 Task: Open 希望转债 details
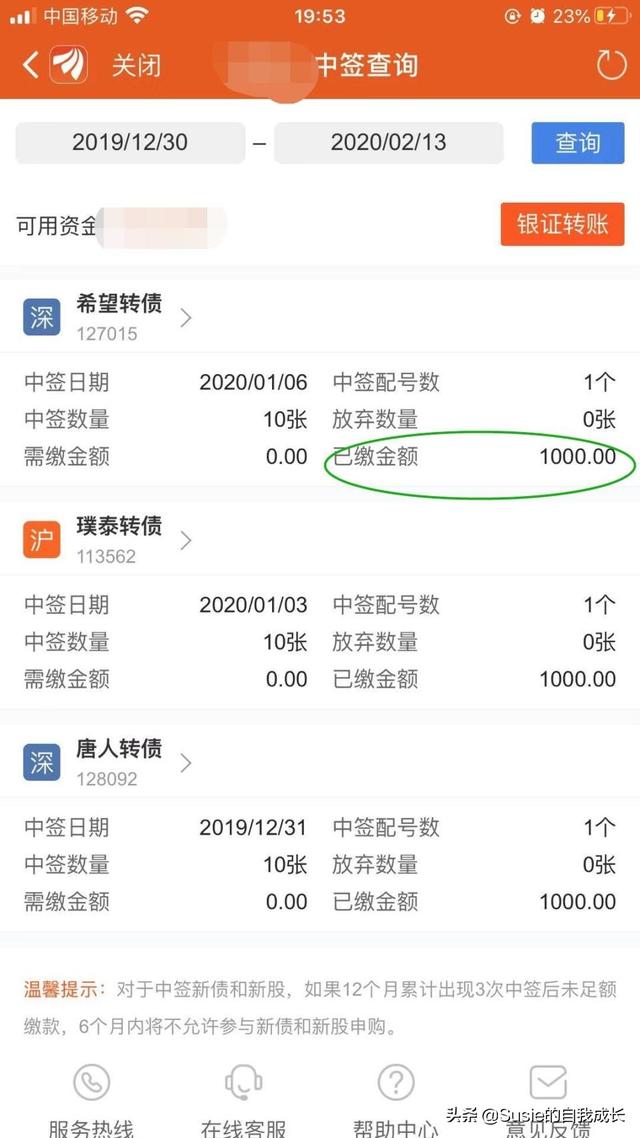pyautogui.click(x=320, y=317)
